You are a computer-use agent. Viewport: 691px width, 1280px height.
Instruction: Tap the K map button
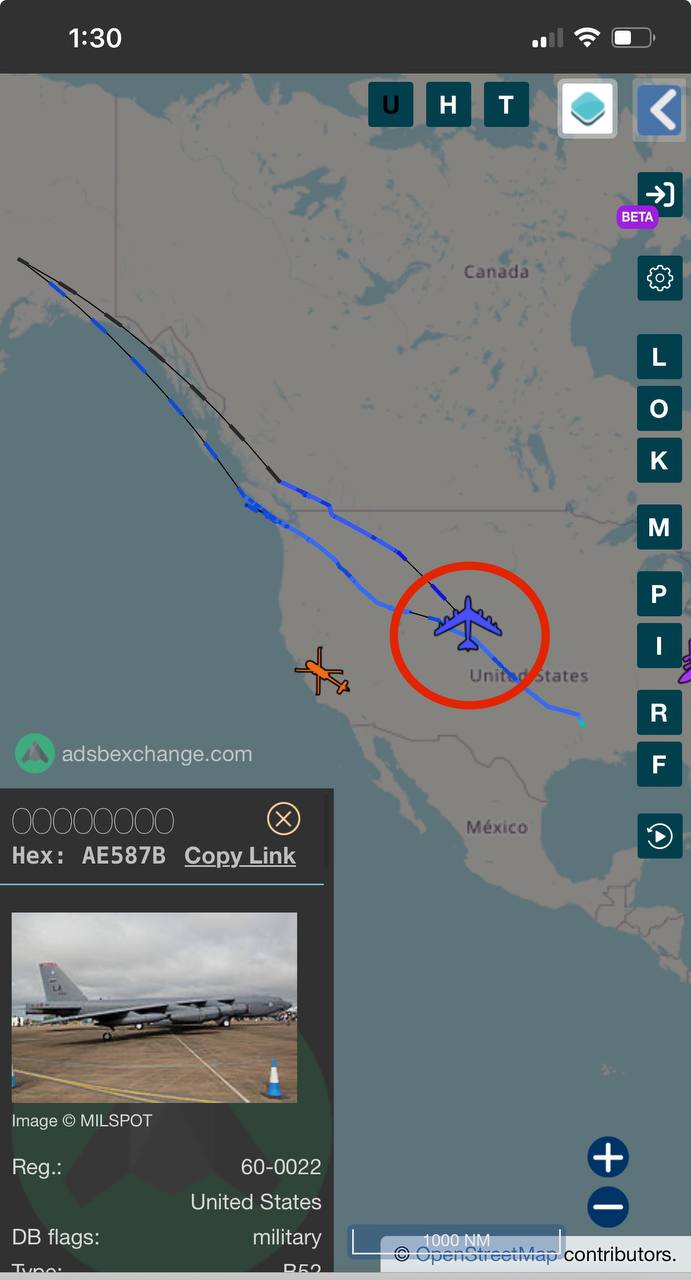659,460
